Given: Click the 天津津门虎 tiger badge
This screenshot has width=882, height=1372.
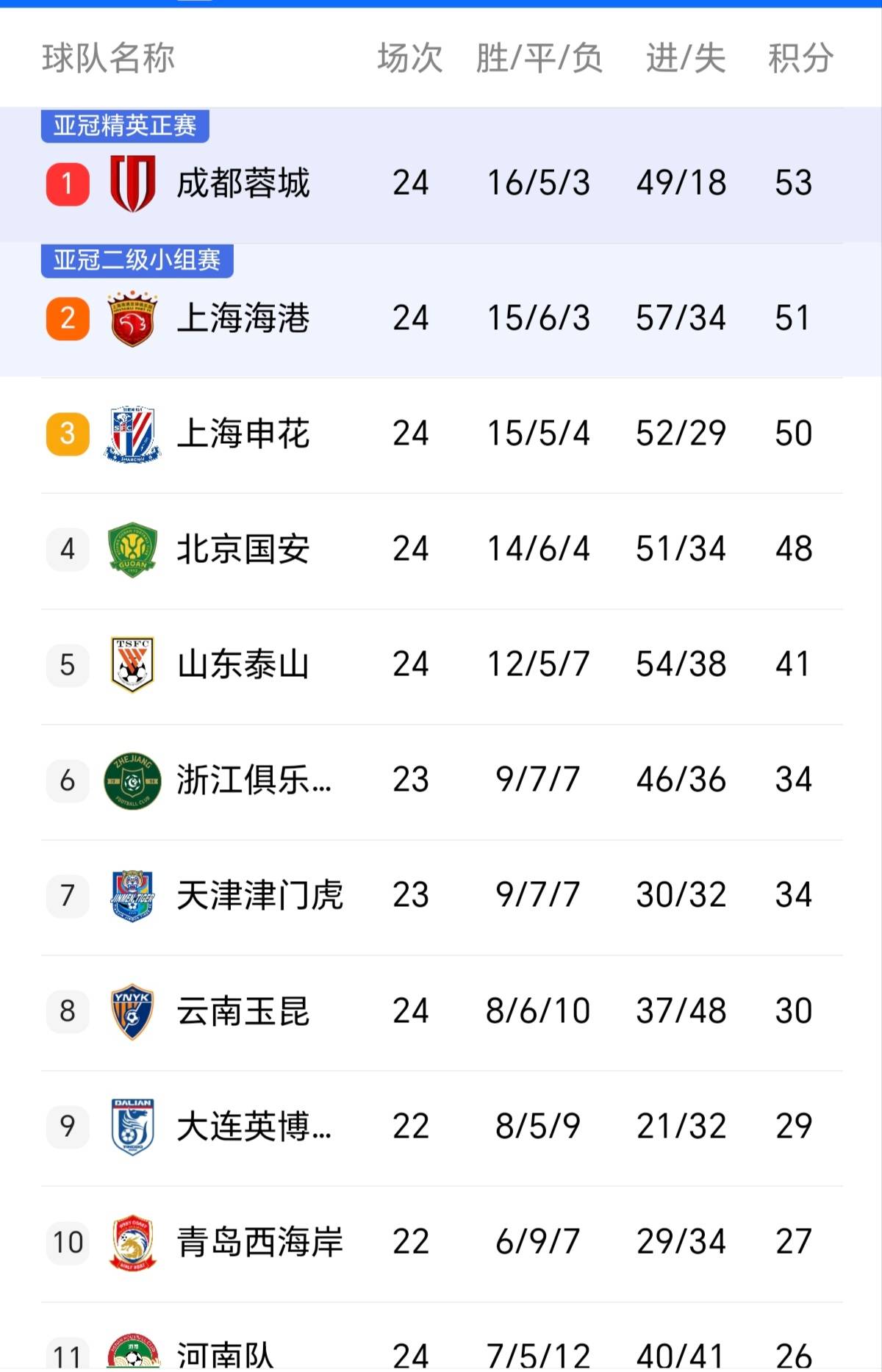Looking at the screenshot, I should [132, 894].
